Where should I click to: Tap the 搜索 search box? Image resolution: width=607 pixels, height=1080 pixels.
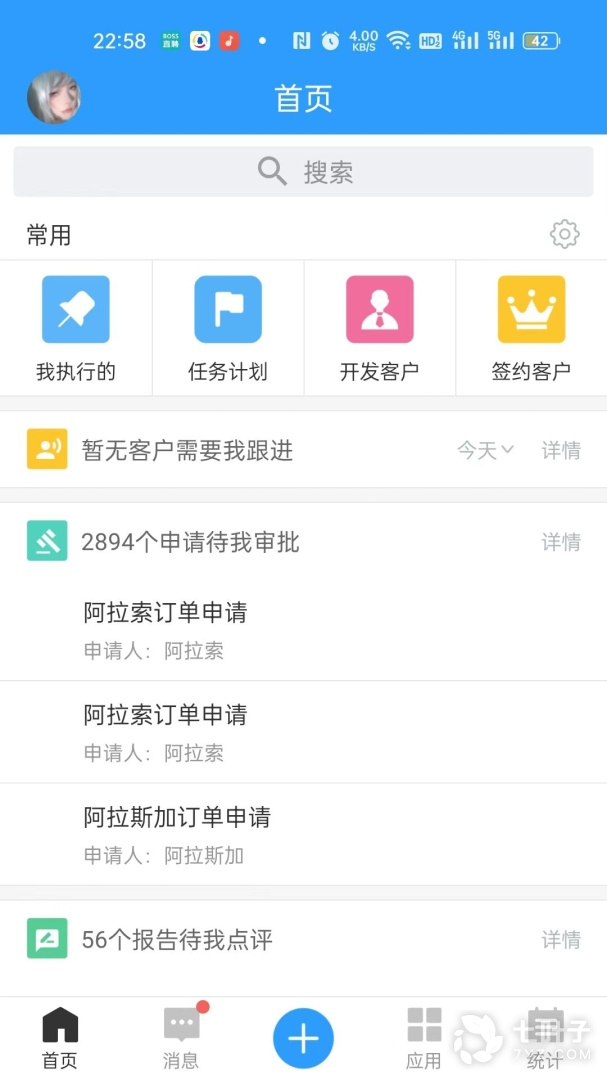pyautogui.click(x=303, y=172)
